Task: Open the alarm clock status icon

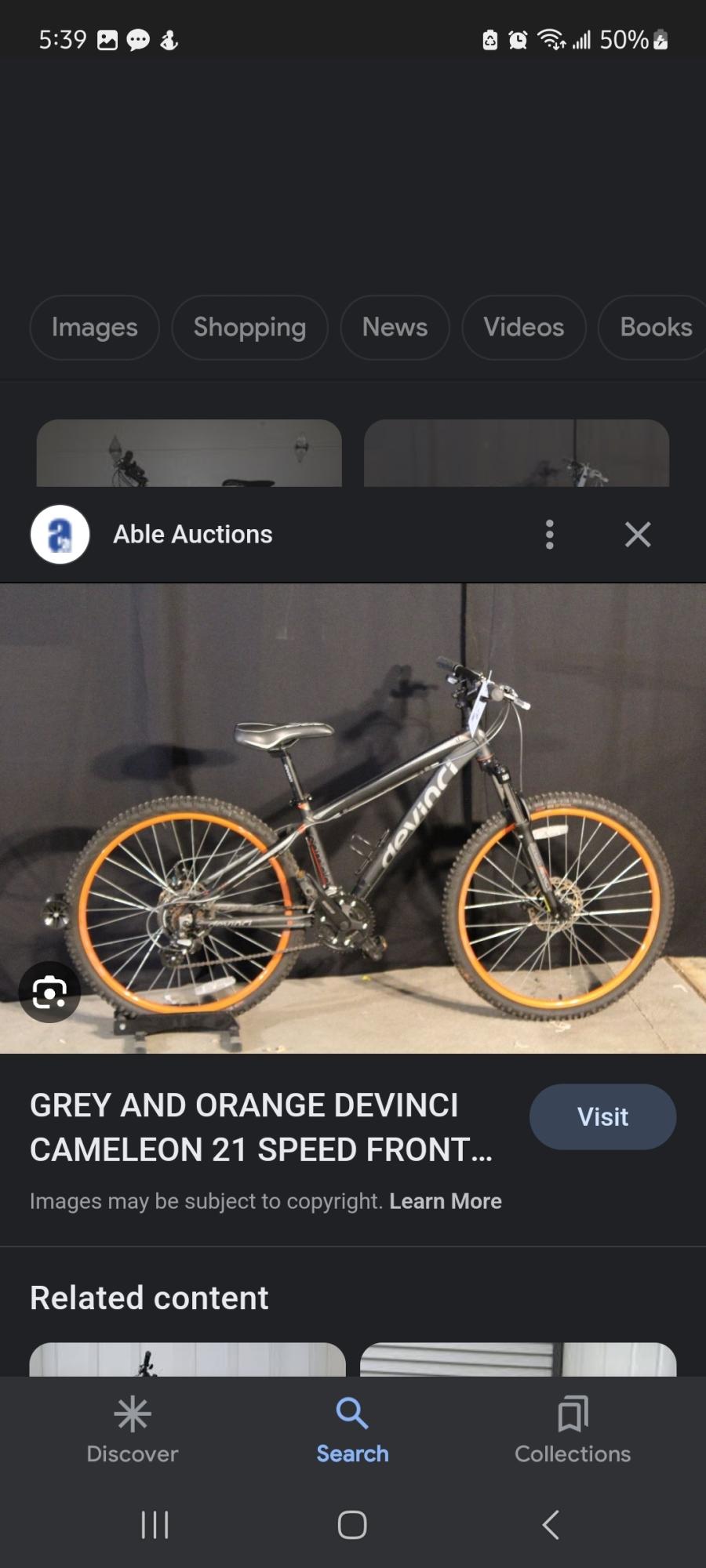Action: coord(517,39)
